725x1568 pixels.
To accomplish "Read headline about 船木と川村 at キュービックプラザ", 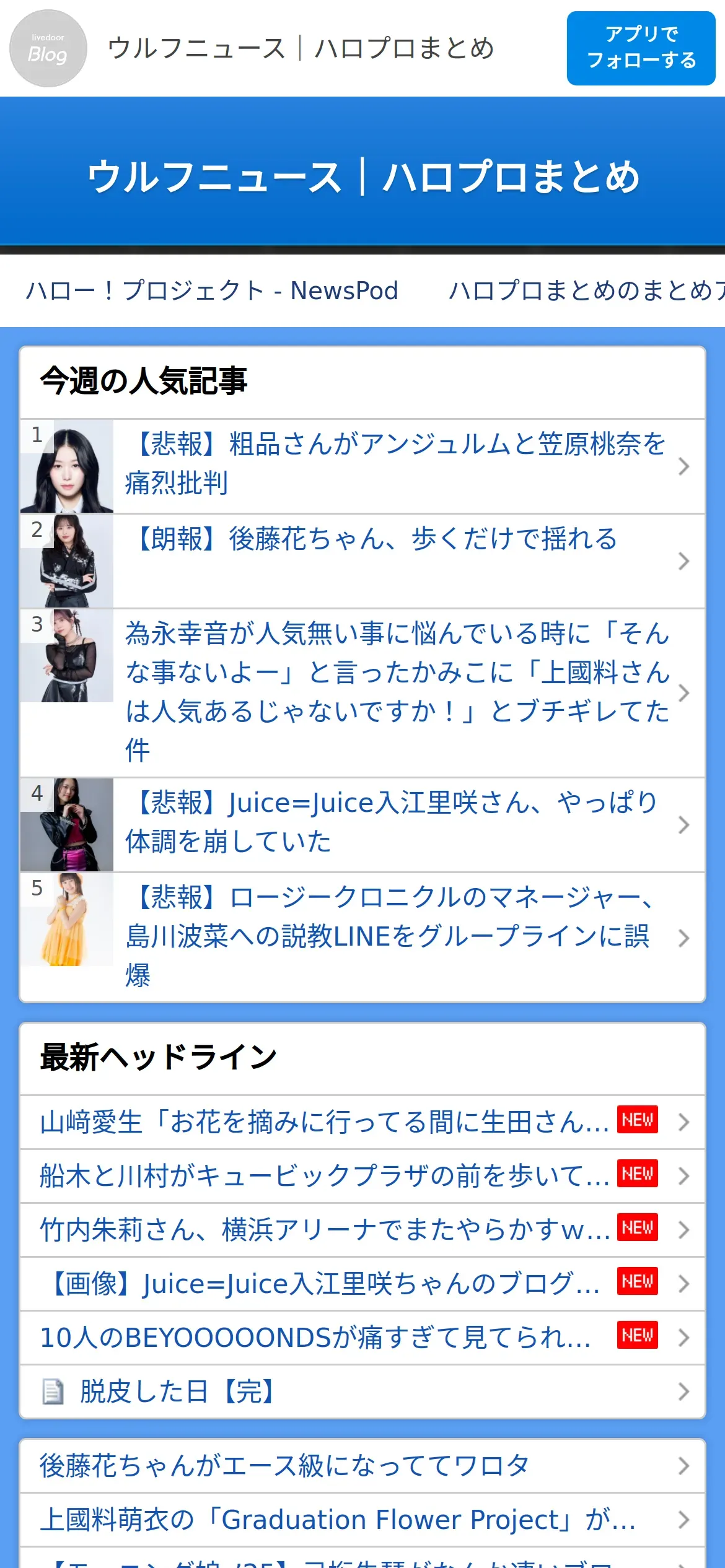I will 325,1176.
